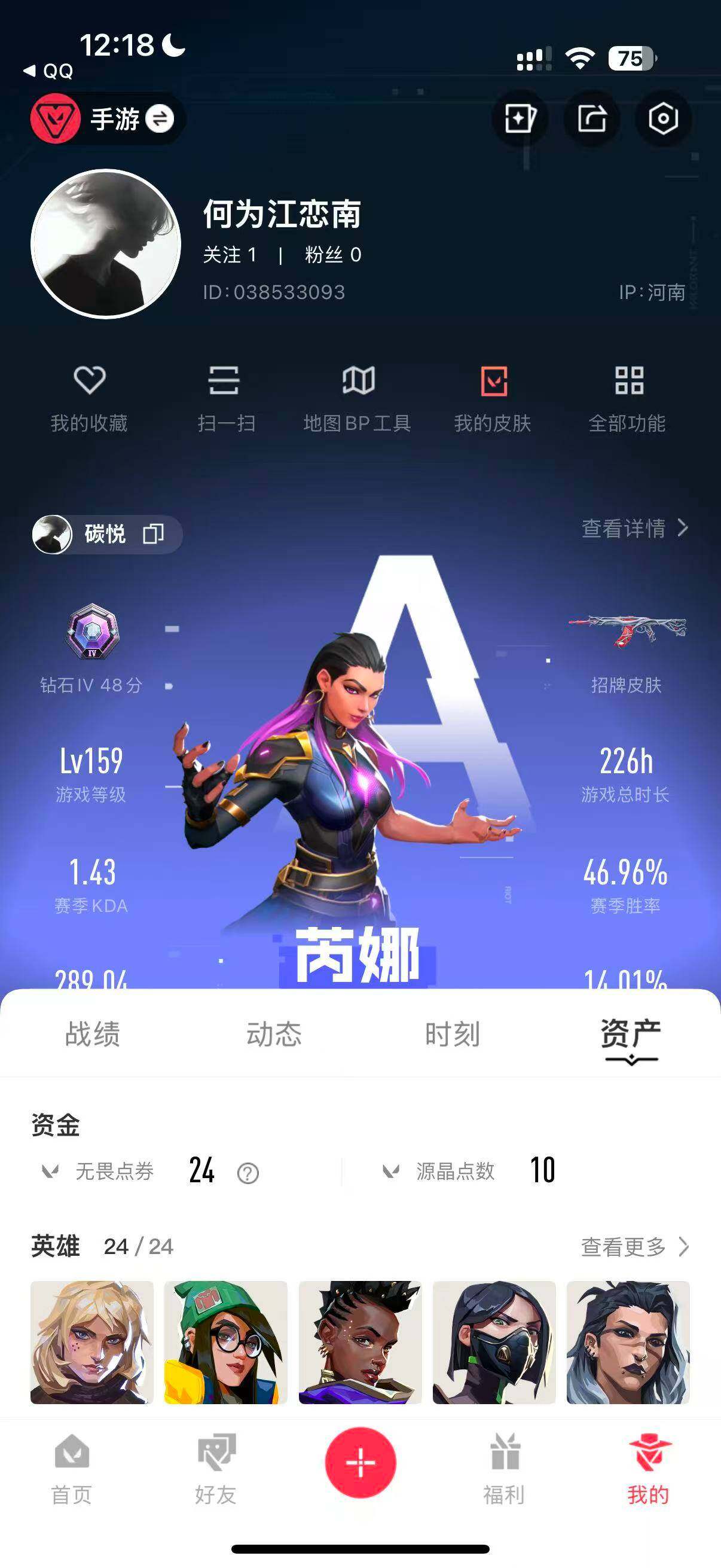Image resolution: width=721 pixels, height=1568 pixels.
Task: Tap the share icon at top right
Action: click(592, 120)
